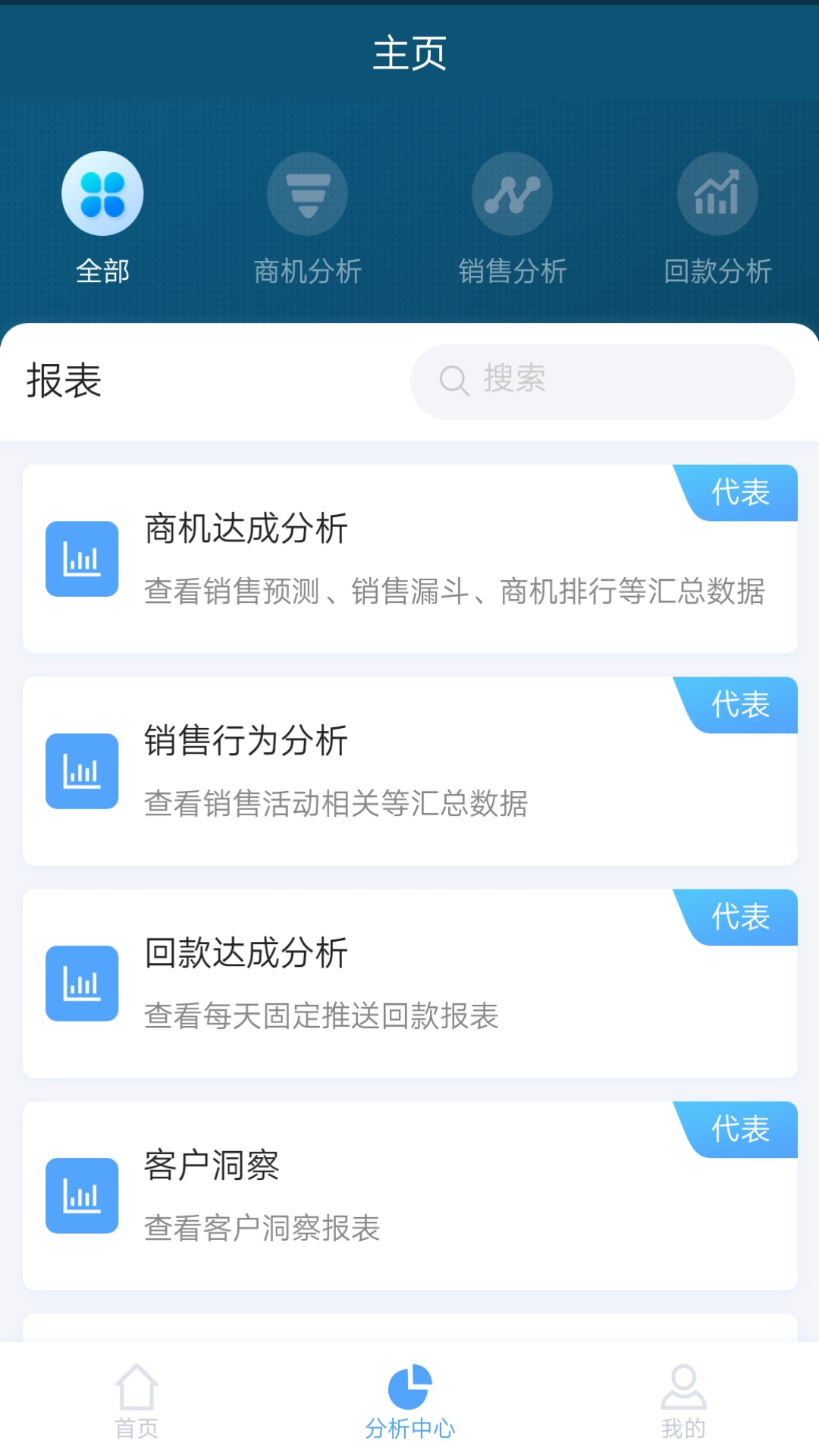Open the 销售行为分析 report card
This screenshot has width=819, height=1456.
coord(409,771)
